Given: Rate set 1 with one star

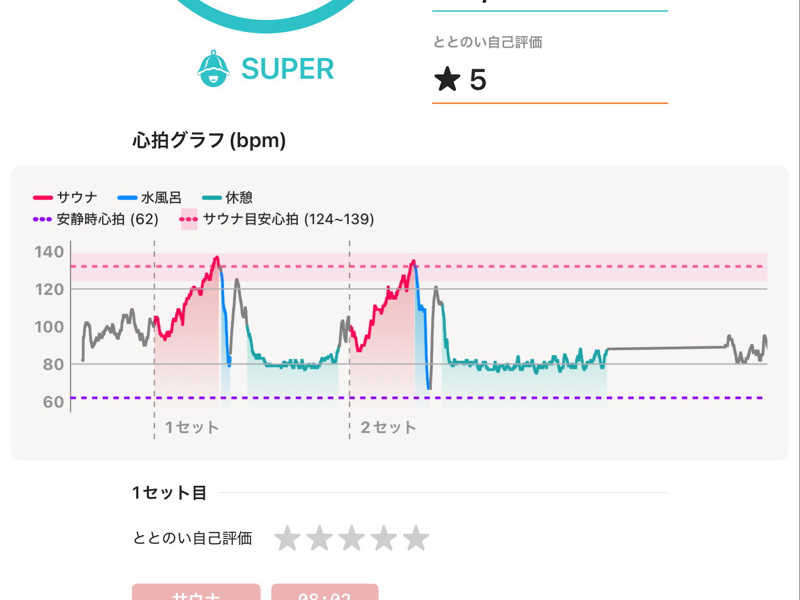Looking at the screenshot, I should pos(287,538).
